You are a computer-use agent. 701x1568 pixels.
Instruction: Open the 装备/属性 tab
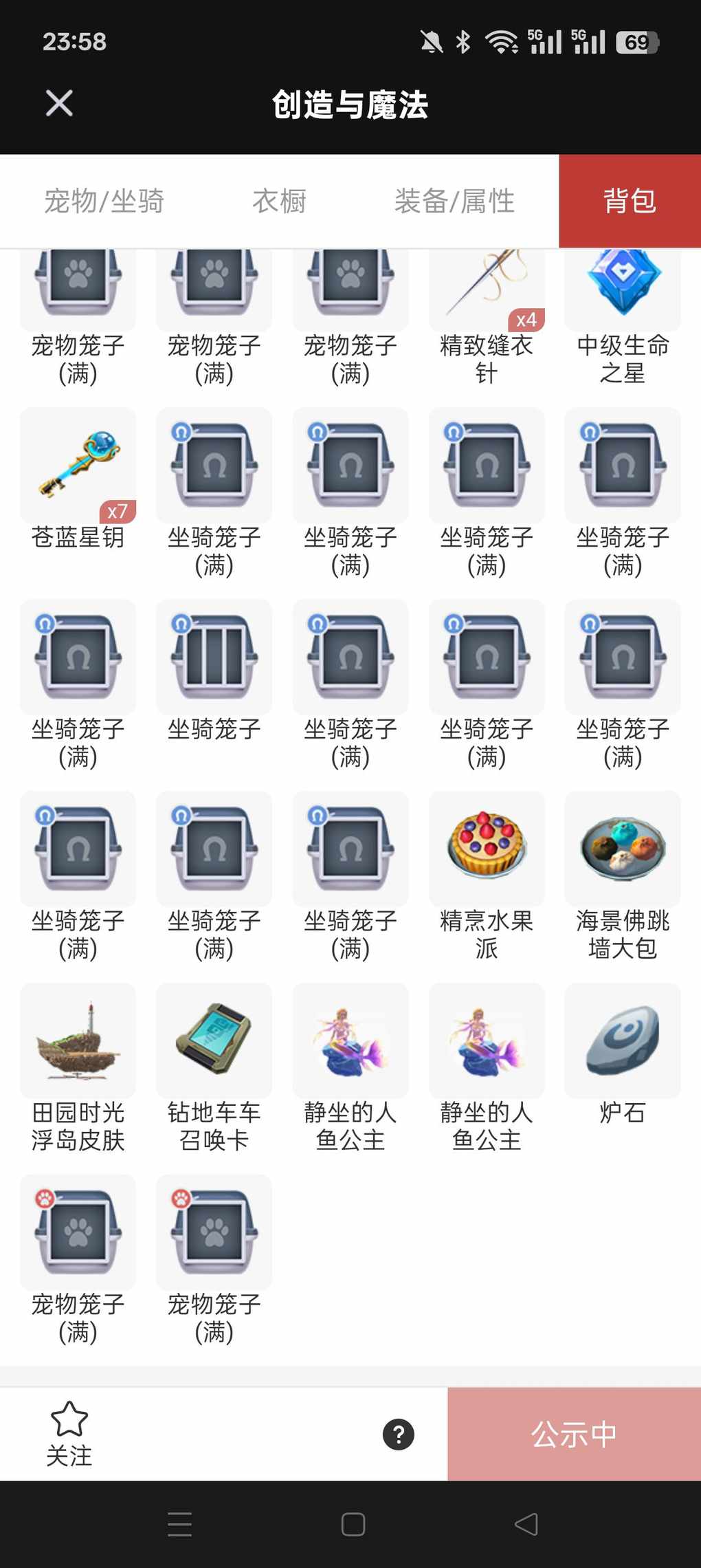click(x=454, y=201)
